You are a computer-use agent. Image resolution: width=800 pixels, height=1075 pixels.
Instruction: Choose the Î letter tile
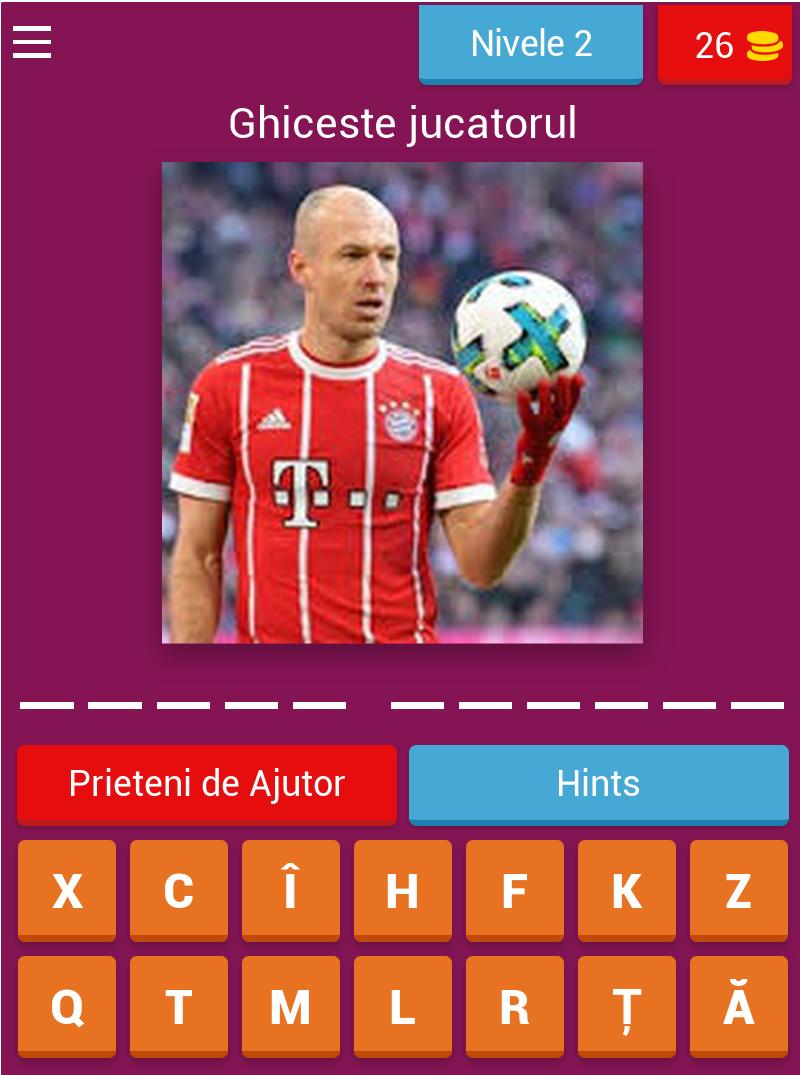291,890
